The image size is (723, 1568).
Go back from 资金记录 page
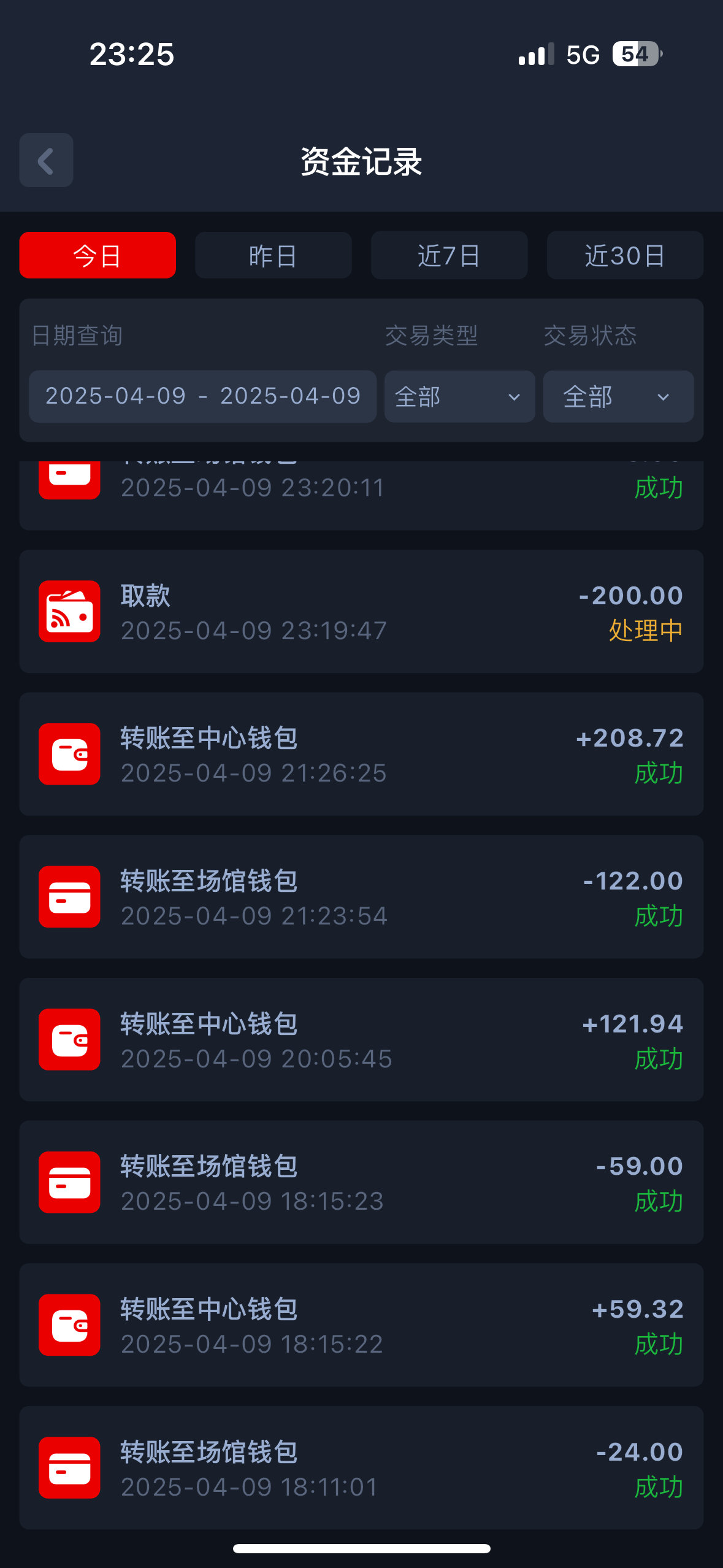[46, 161]
